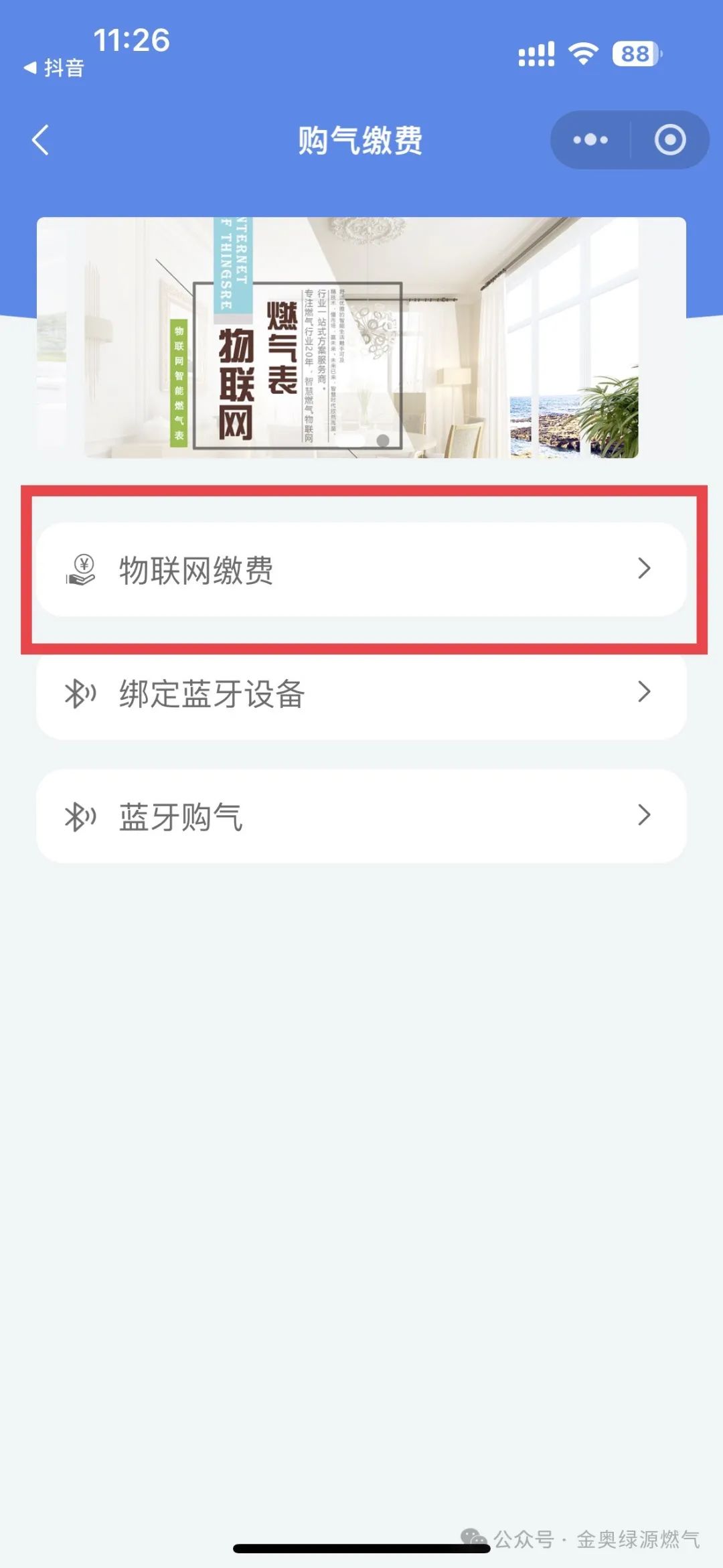Select the 蓝牙购气 option
The height and width of the screenshot is (1568, 723).
coord(361,816)
